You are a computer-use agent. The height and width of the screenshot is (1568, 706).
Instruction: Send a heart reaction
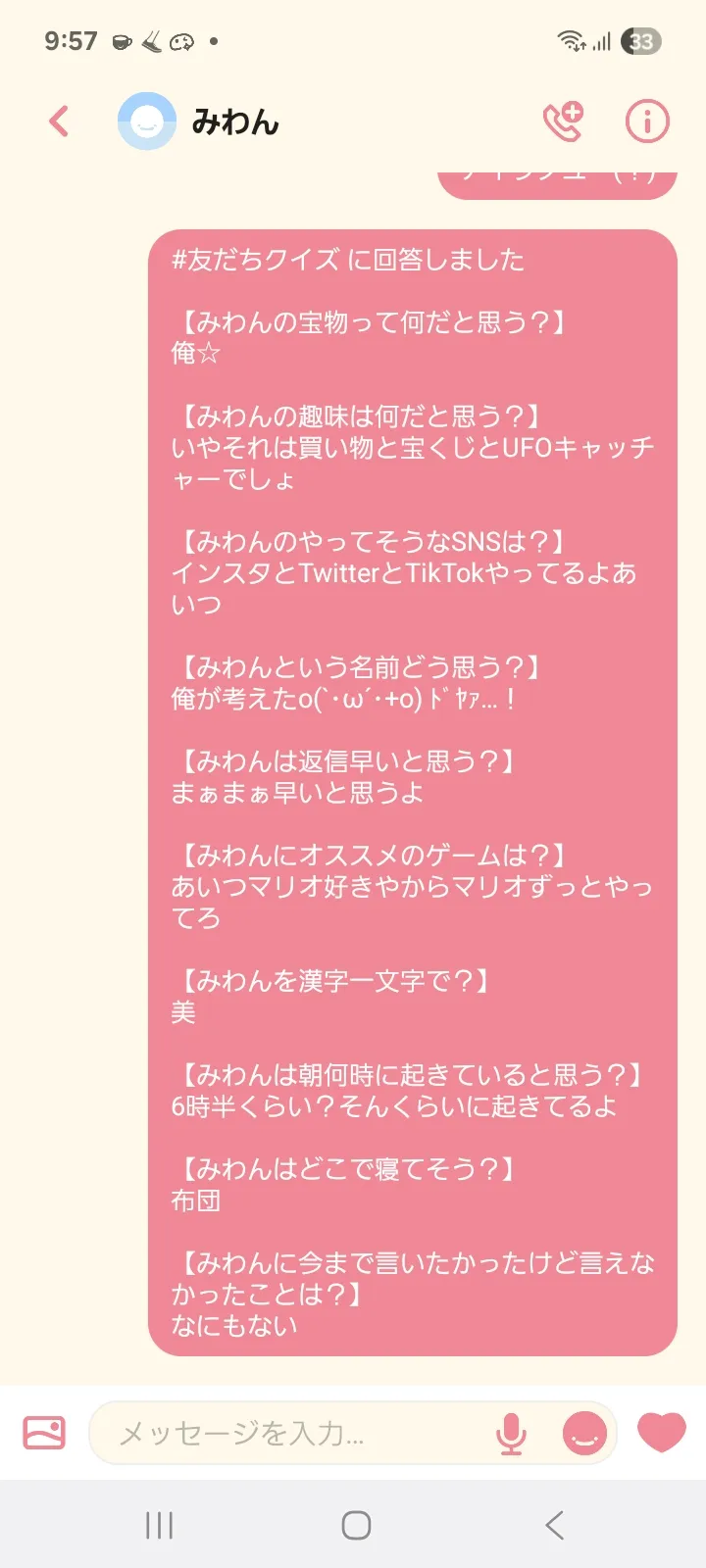[662, 1432]
